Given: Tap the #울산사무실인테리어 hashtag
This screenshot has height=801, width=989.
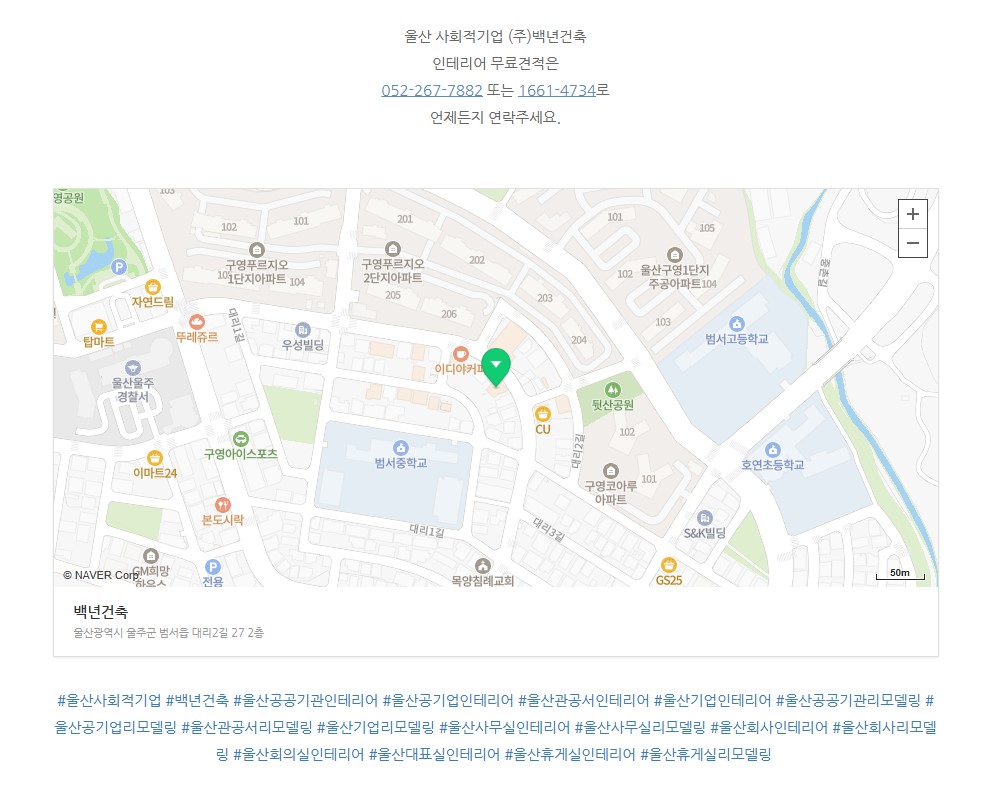Looking at the screenshot, I should (504, 727).
